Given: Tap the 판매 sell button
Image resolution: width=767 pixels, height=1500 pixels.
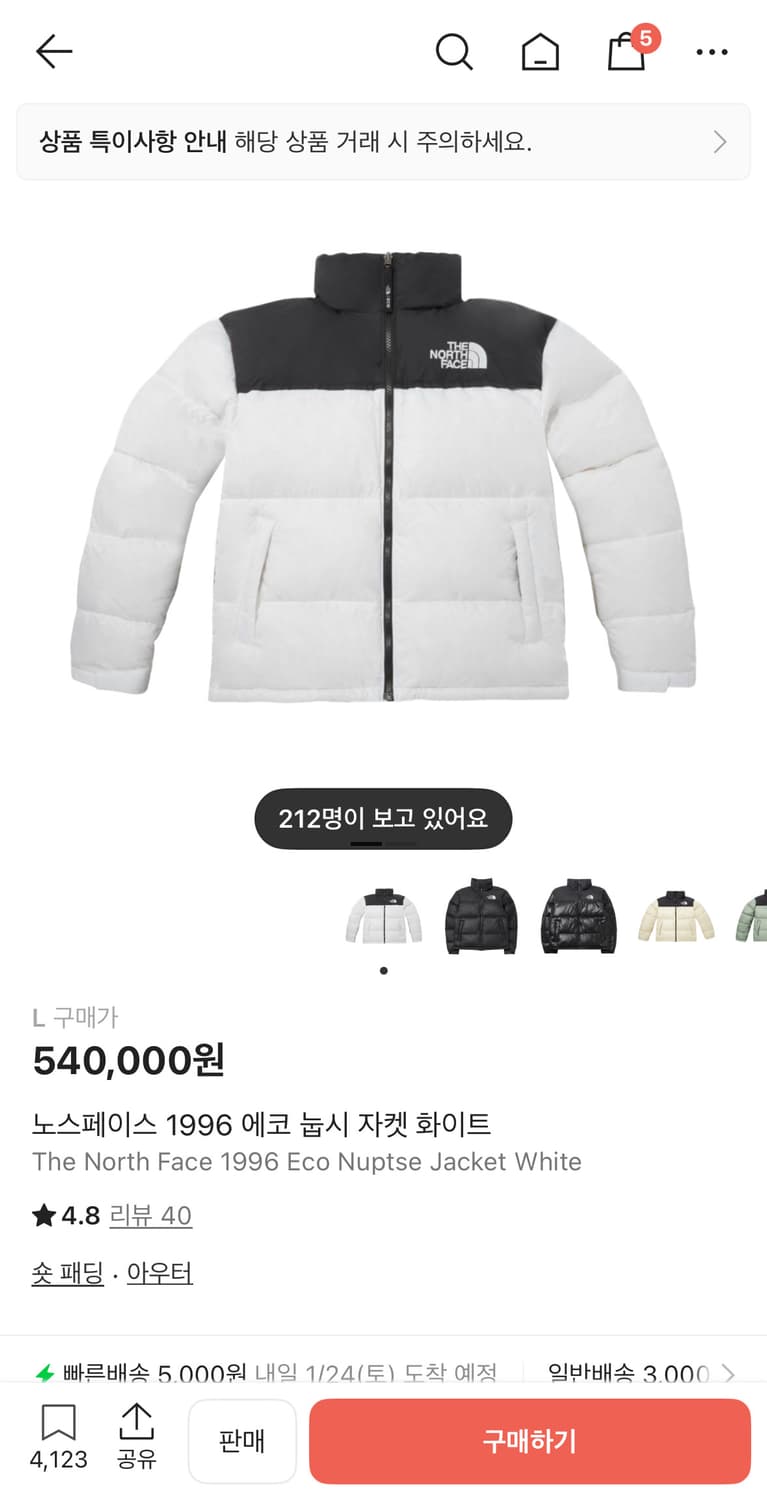Looking at the screenshot, I should [x=242, y=1441].
